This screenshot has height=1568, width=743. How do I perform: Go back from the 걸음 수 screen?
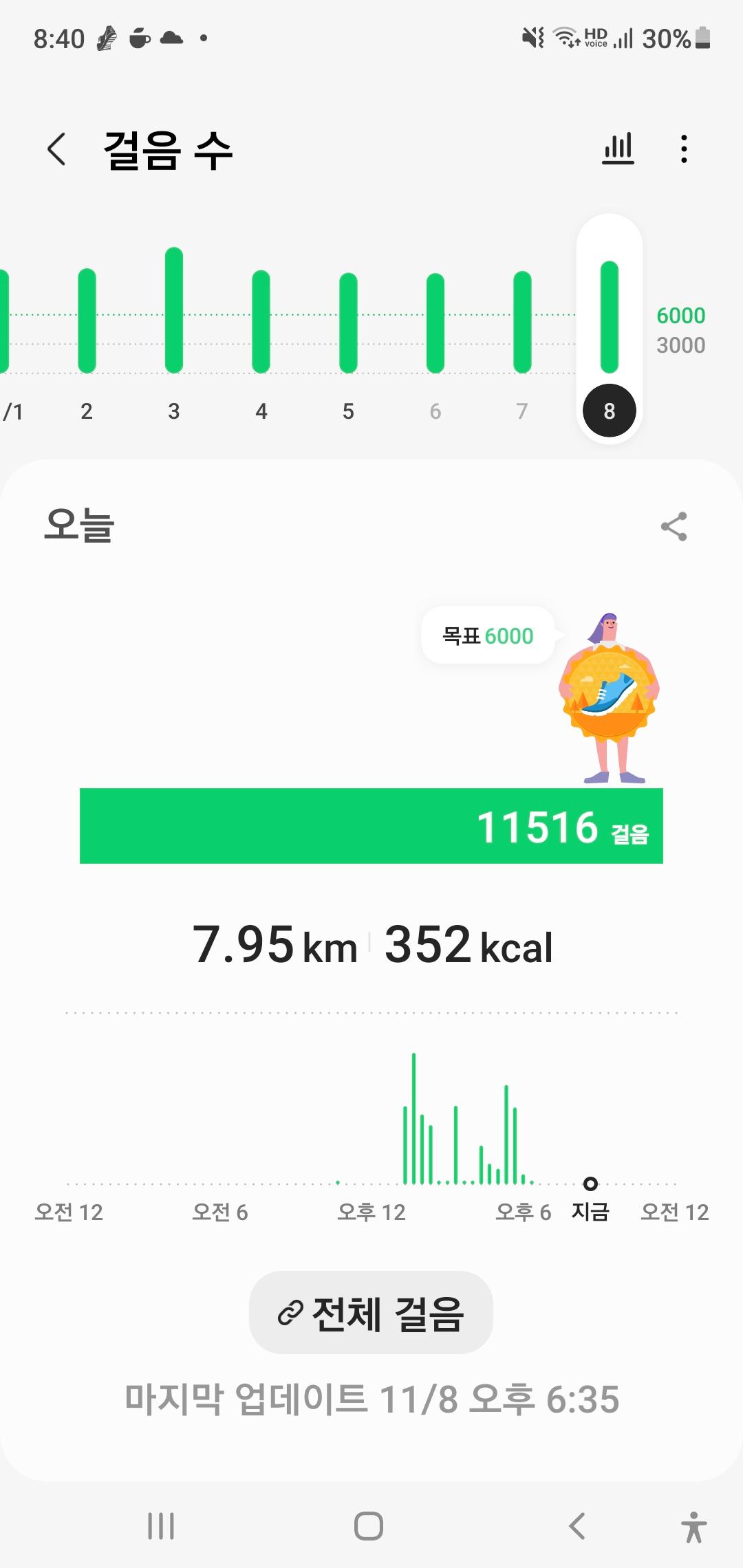pos(57,149)
